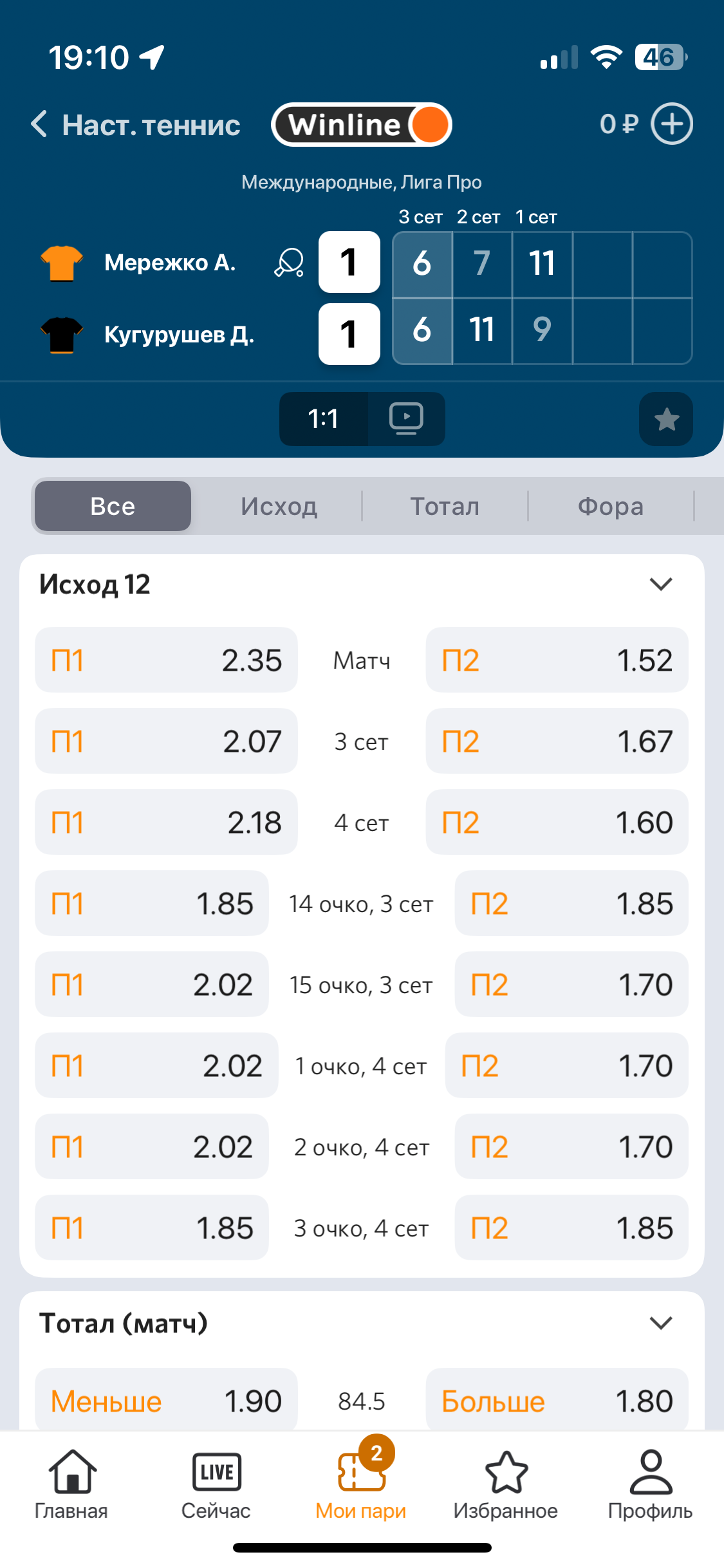This screenshot has width=724, height=1568.
Task: Choose П1 for 1 очко, 4 сет
Action: coord(156,1066)
